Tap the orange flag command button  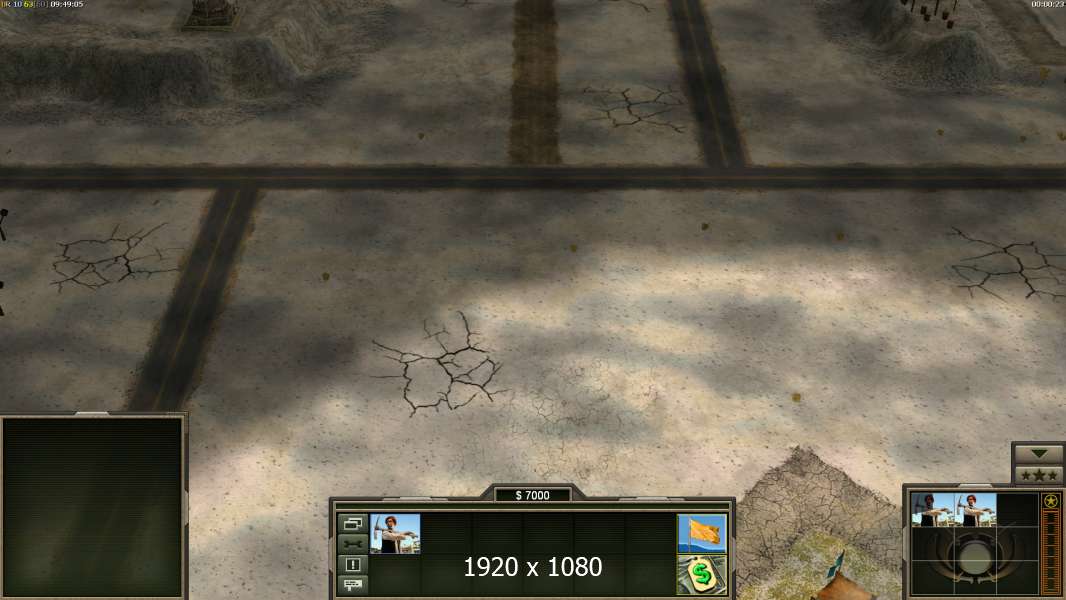[701, 534]
